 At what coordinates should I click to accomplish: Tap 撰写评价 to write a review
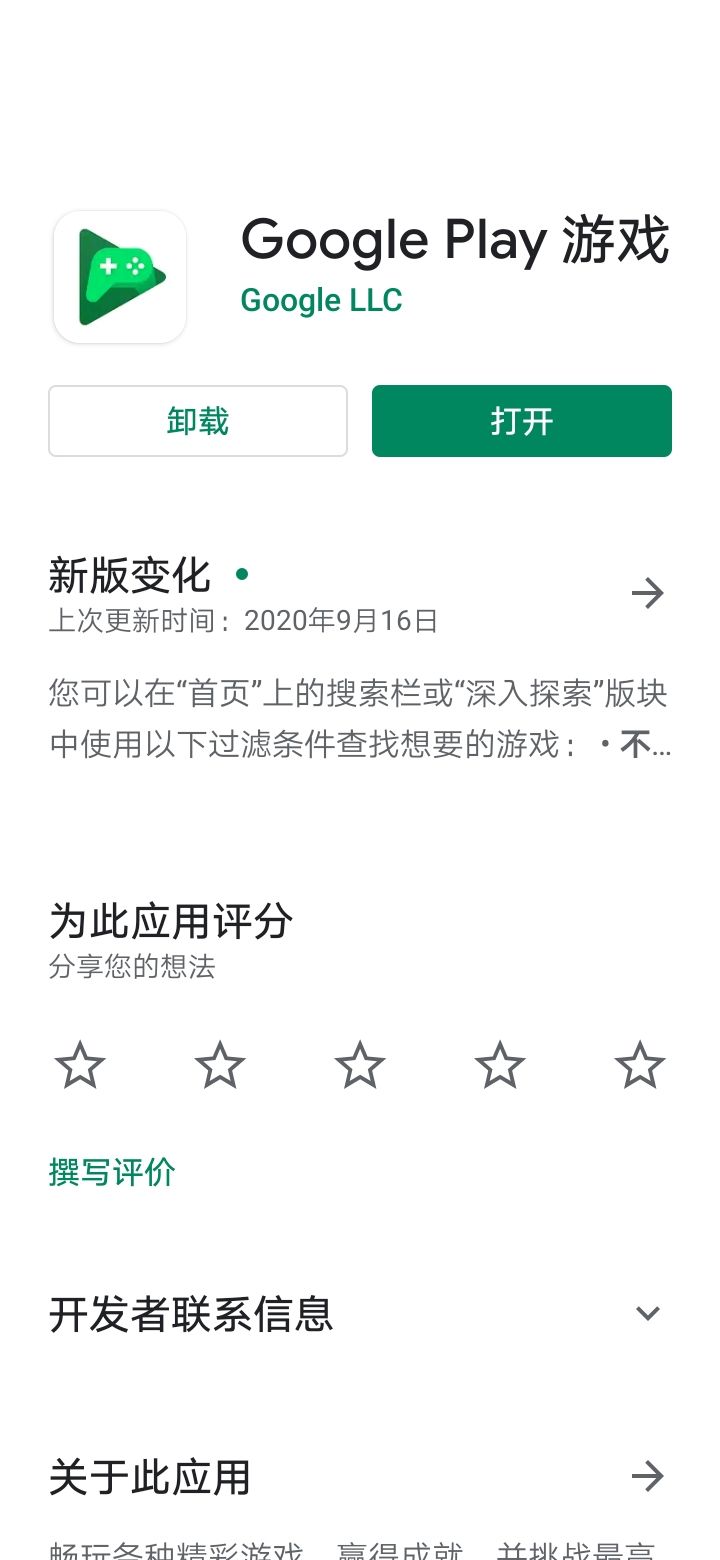click(112, 1172)
